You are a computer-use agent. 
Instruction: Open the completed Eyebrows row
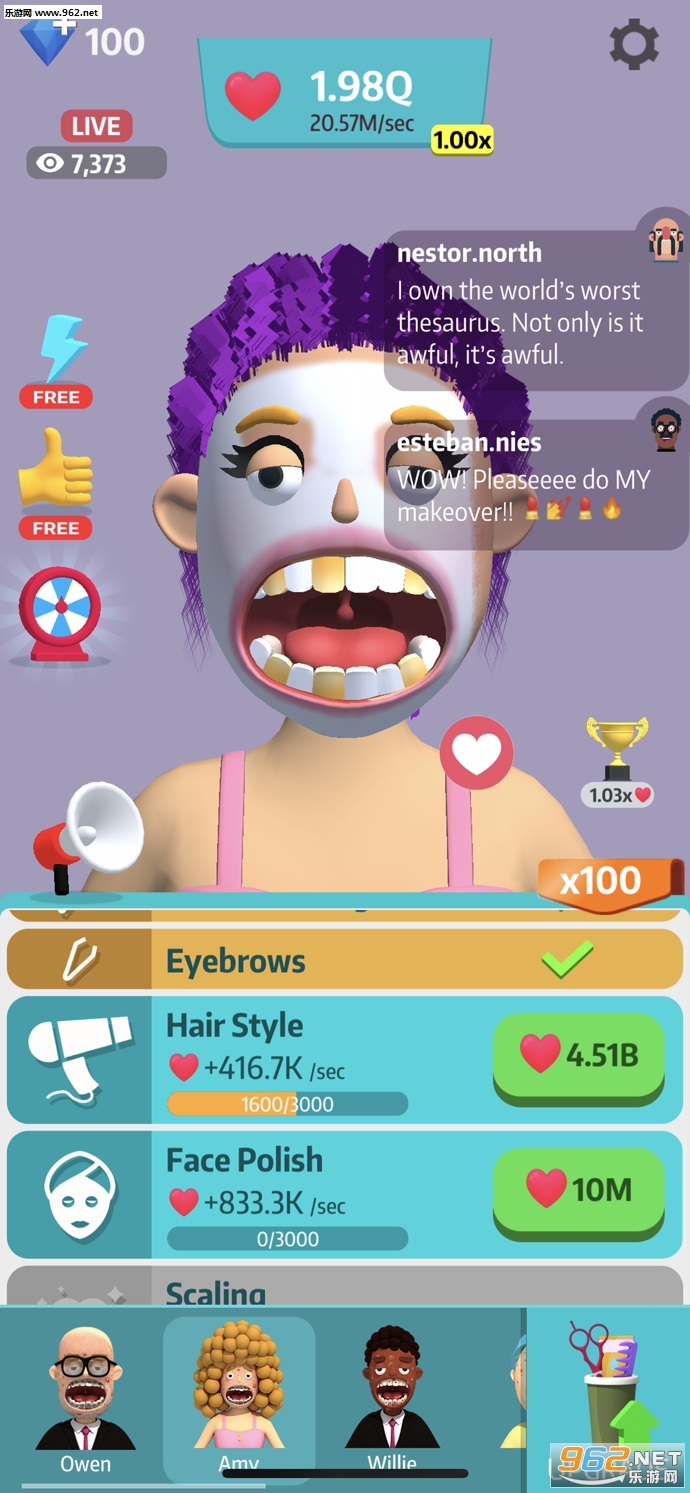coord(345,961)
